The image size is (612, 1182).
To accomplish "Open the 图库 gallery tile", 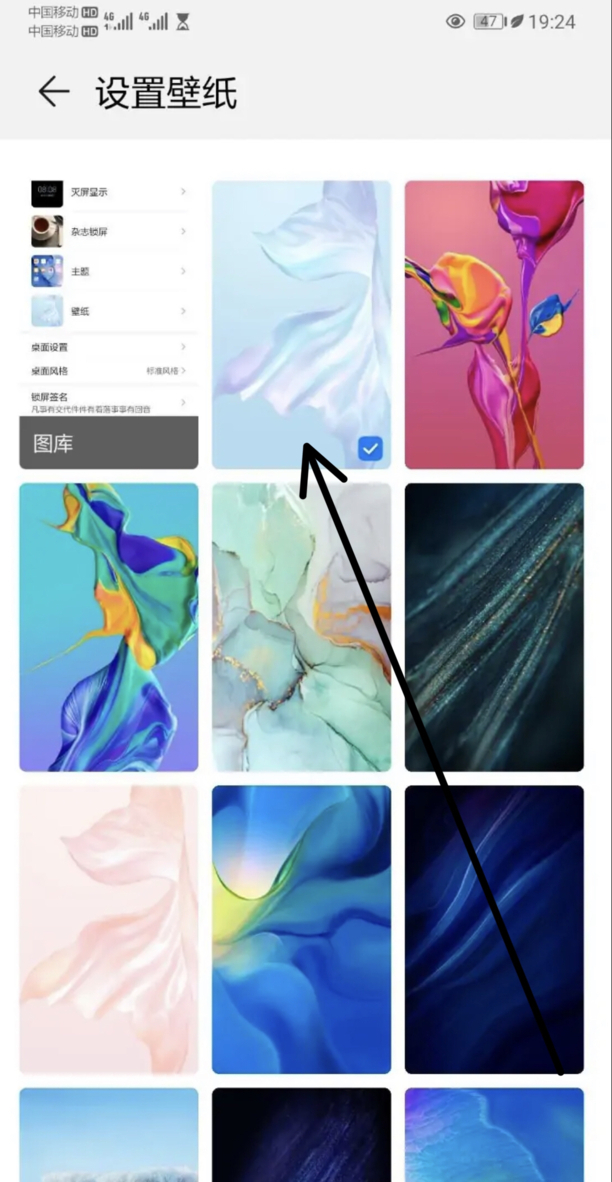I will pos(108,324).
